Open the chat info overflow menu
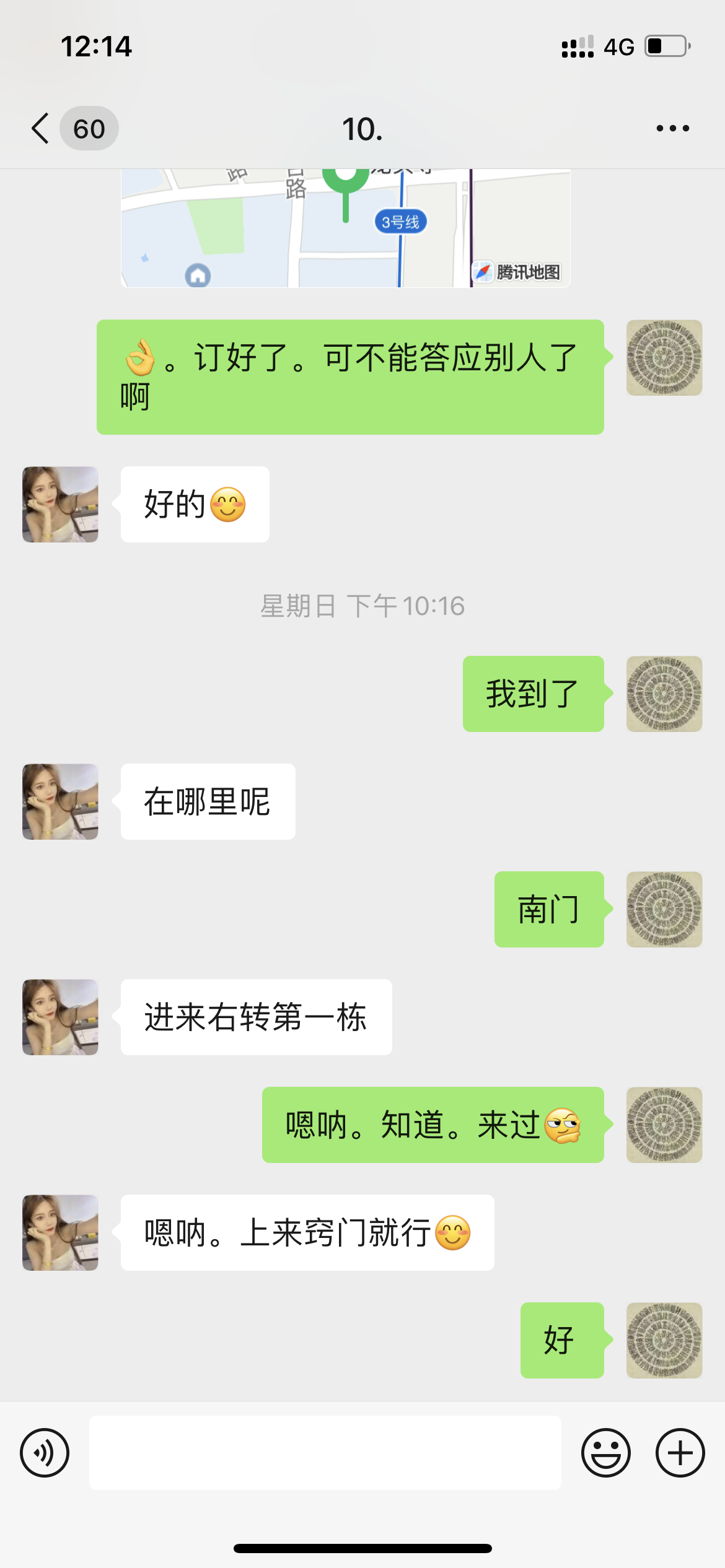 tap(672, 129)
